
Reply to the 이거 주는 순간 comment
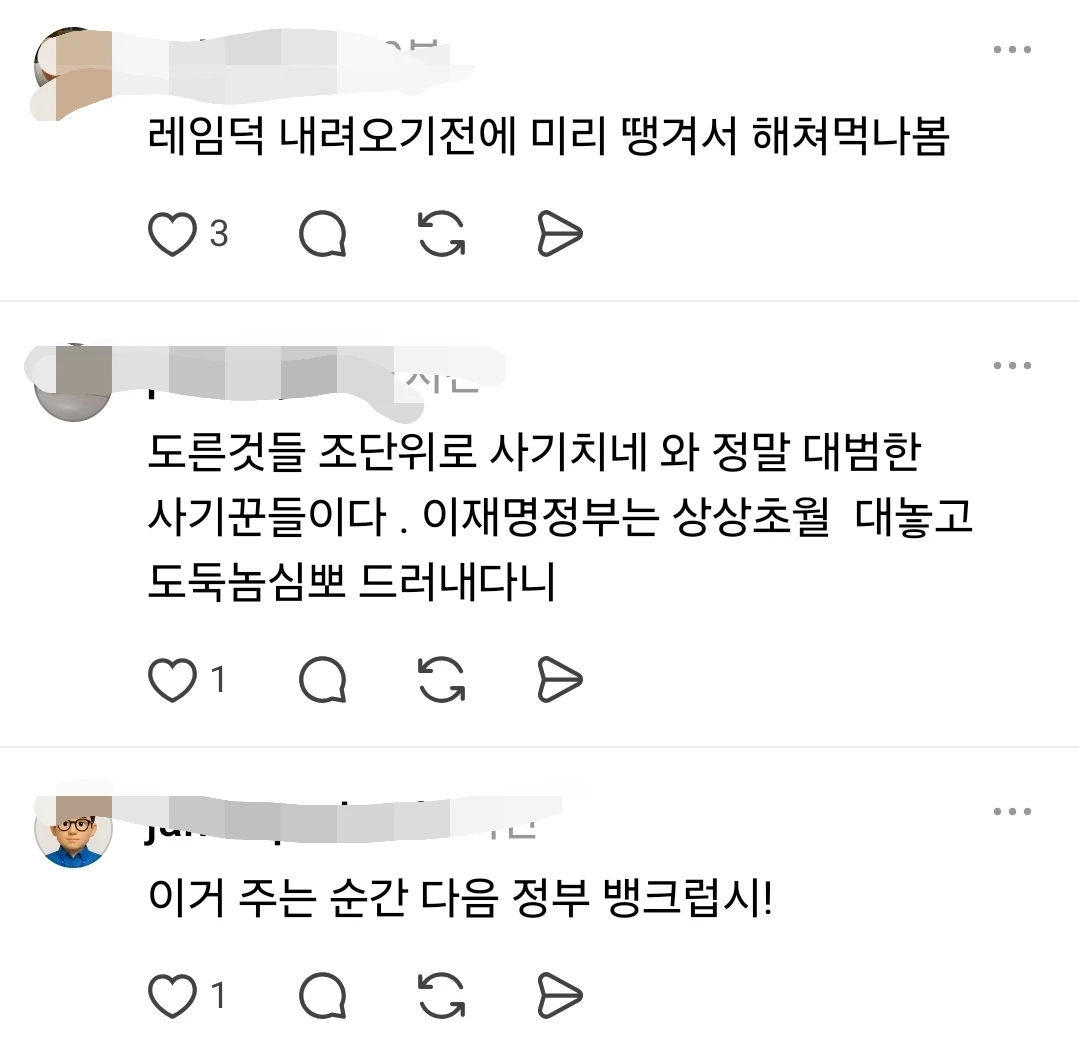(x=323, y=996)
